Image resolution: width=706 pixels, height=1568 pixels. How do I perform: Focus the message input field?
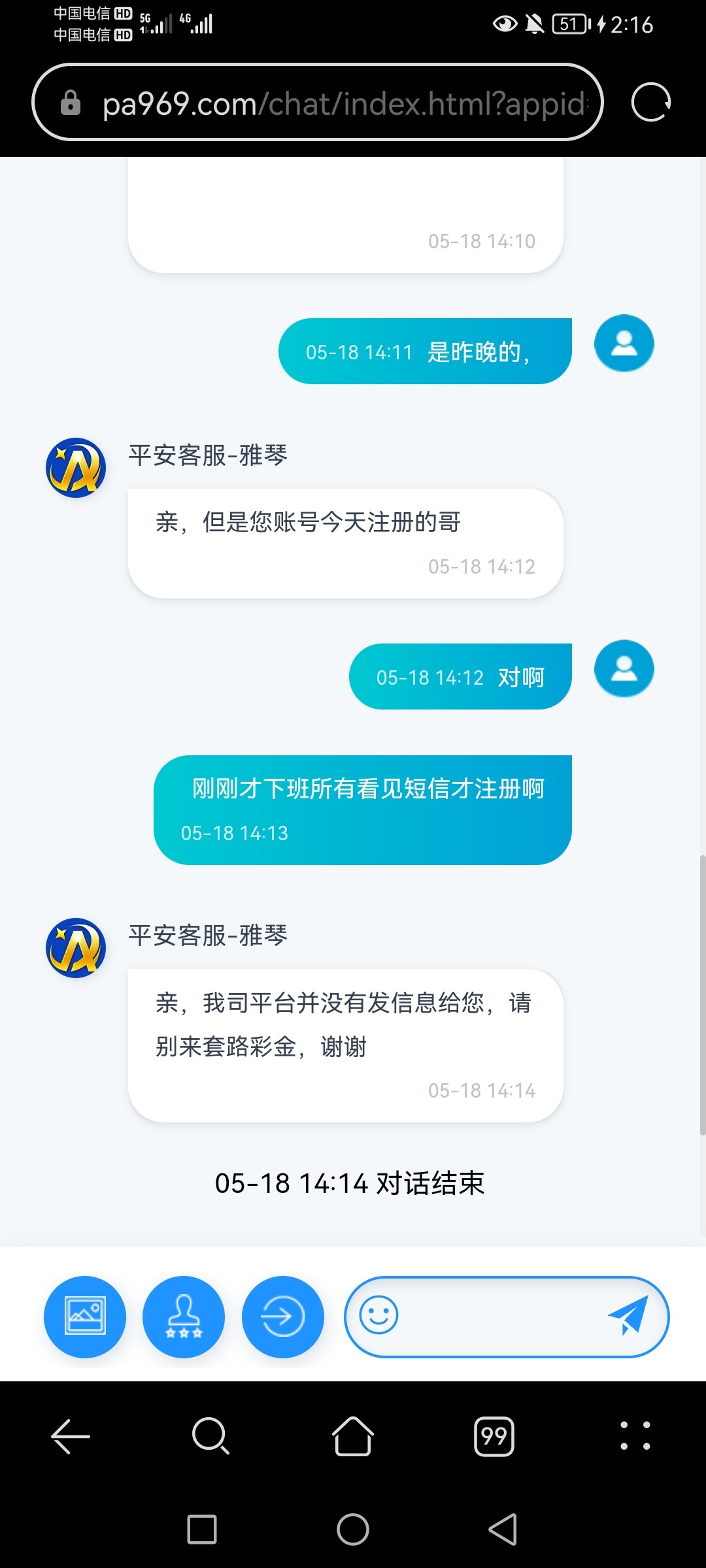(500, 1315)
